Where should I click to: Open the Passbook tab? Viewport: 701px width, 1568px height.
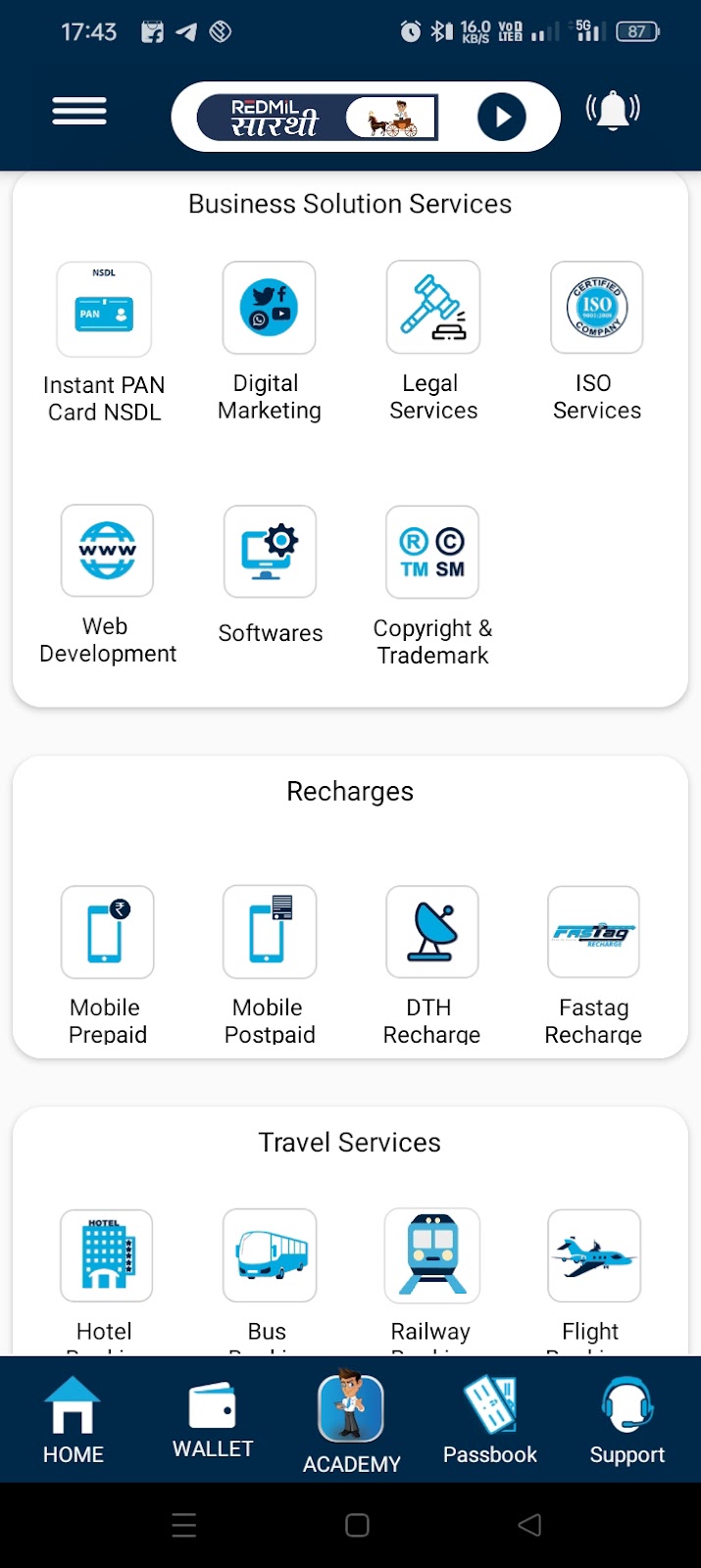coord(489,1419)
